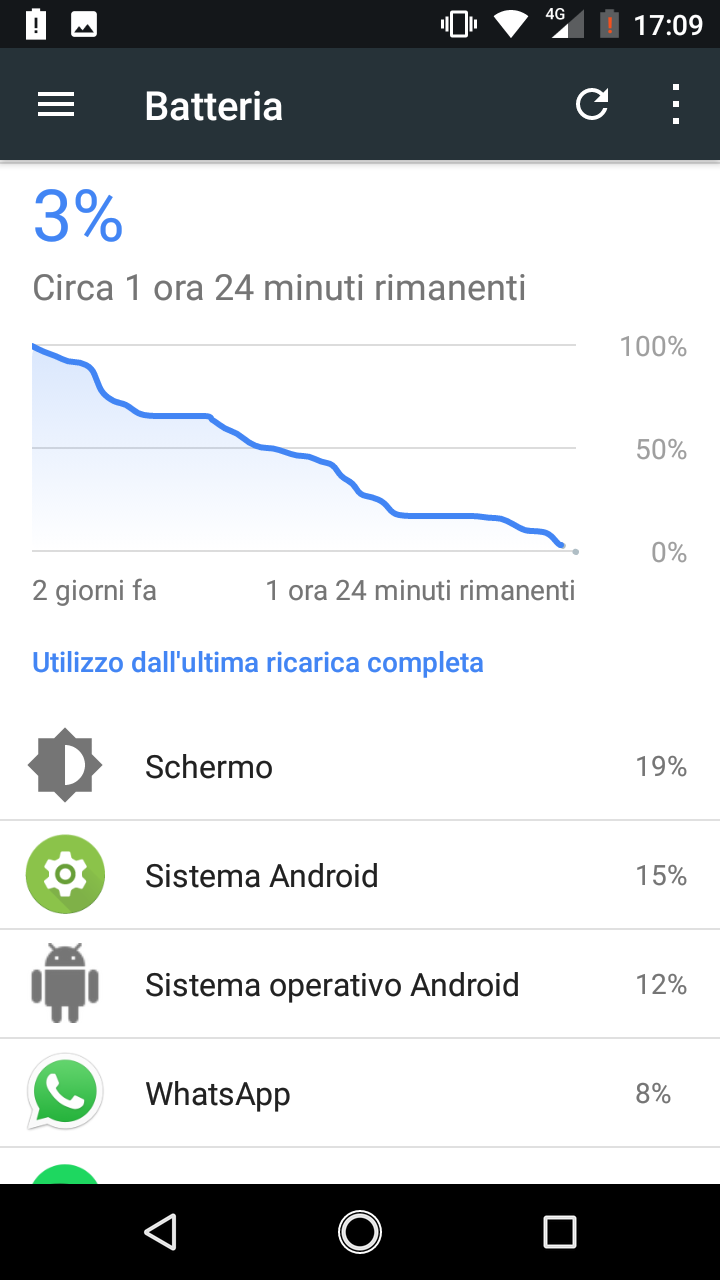Image resolution: width=720 pixels, height=1280 pixels.
Task: Open Sistema operativo Android usage details
Action: 360,985
